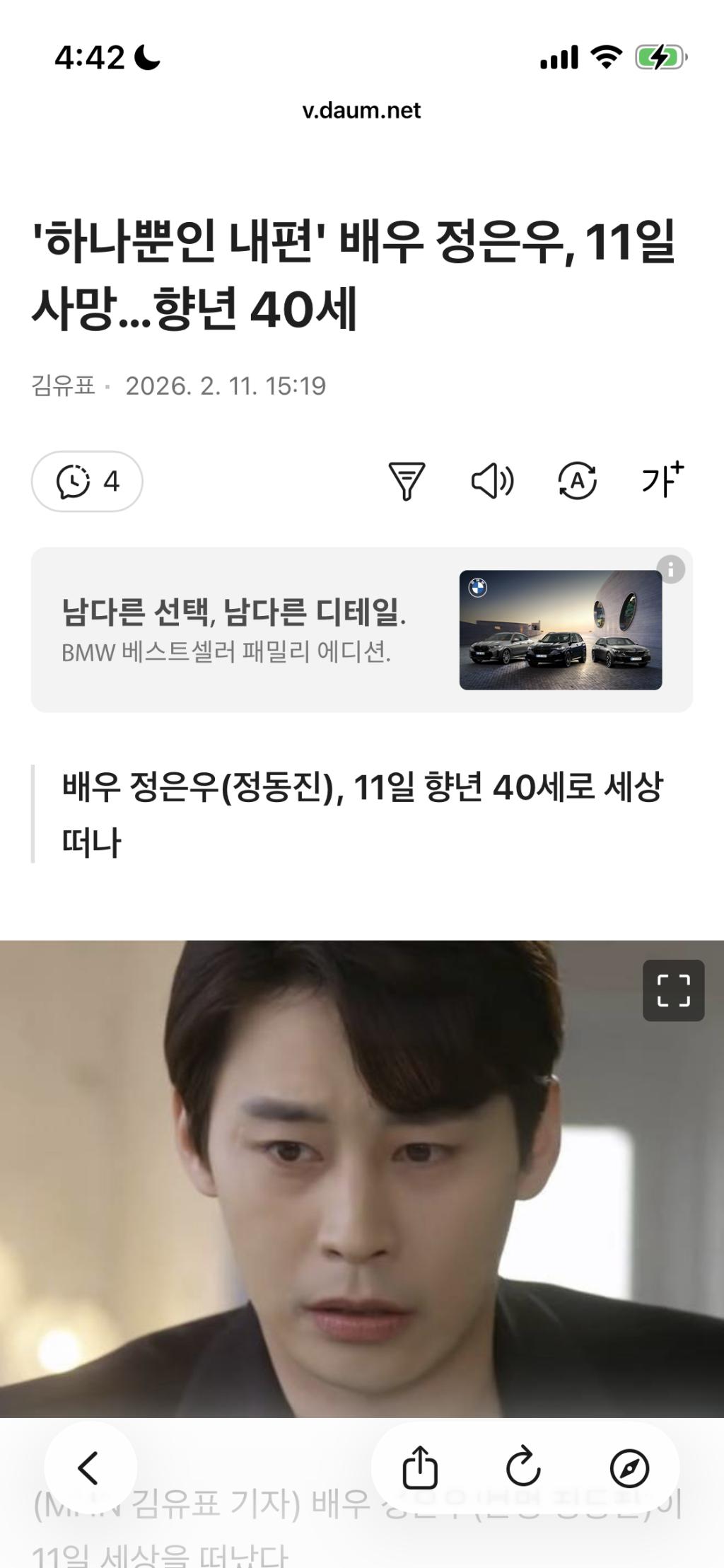Tap the v.daum.net address label

point(361,110)
